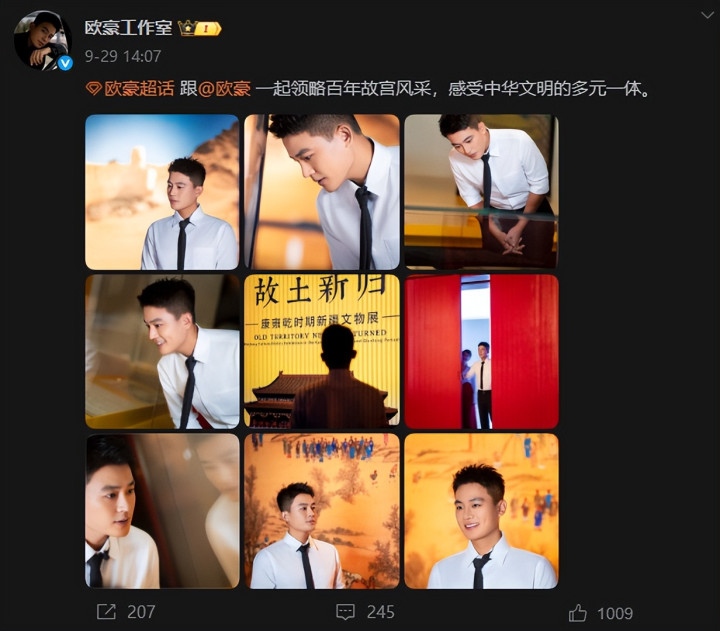Open close-up photo of man looking down
This screenshot has height=631, width=720.
coord(322,192)
